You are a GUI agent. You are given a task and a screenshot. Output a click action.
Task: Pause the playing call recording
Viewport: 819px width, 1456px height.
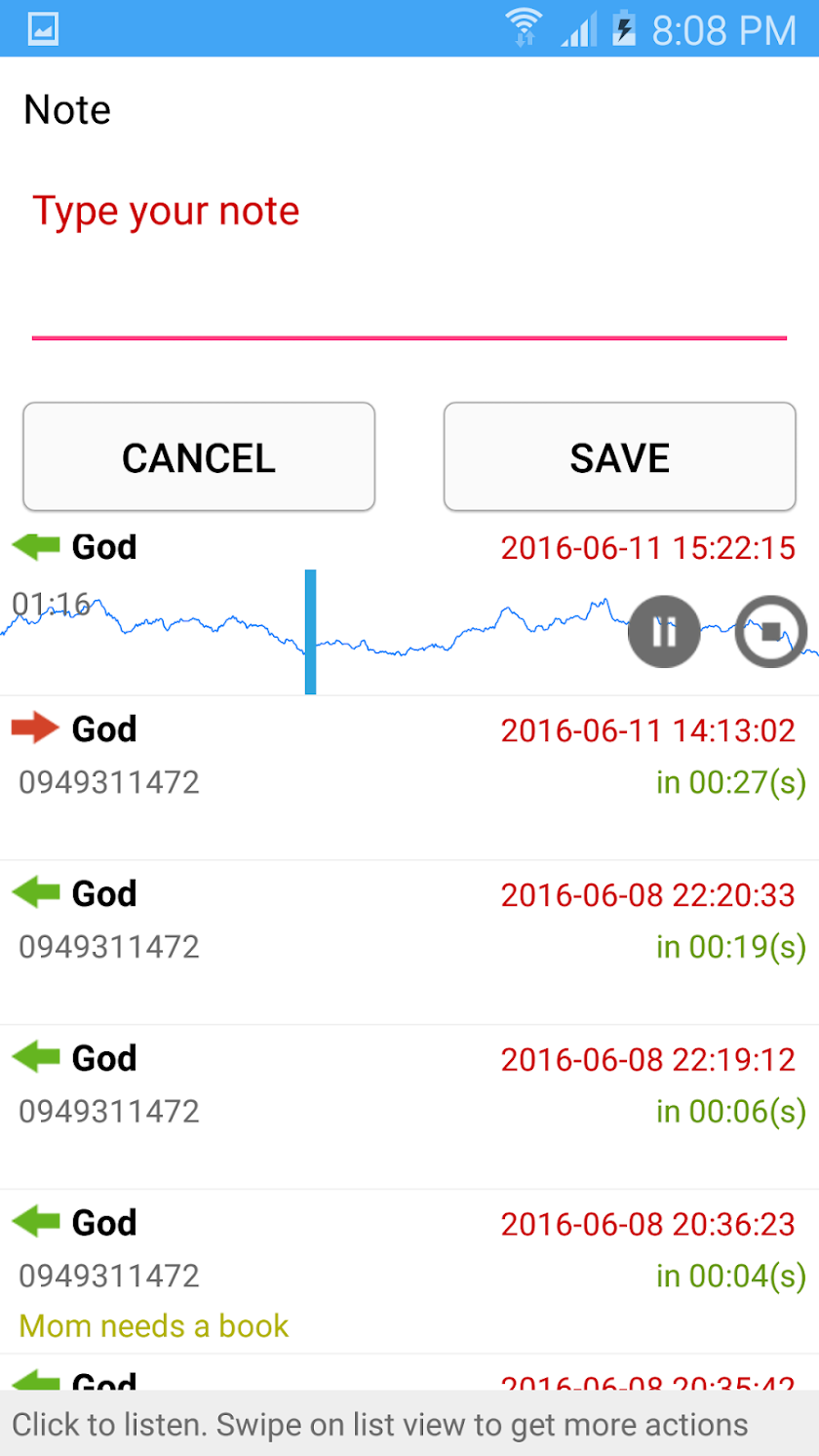pyautogui.click(x=664, y=632)
